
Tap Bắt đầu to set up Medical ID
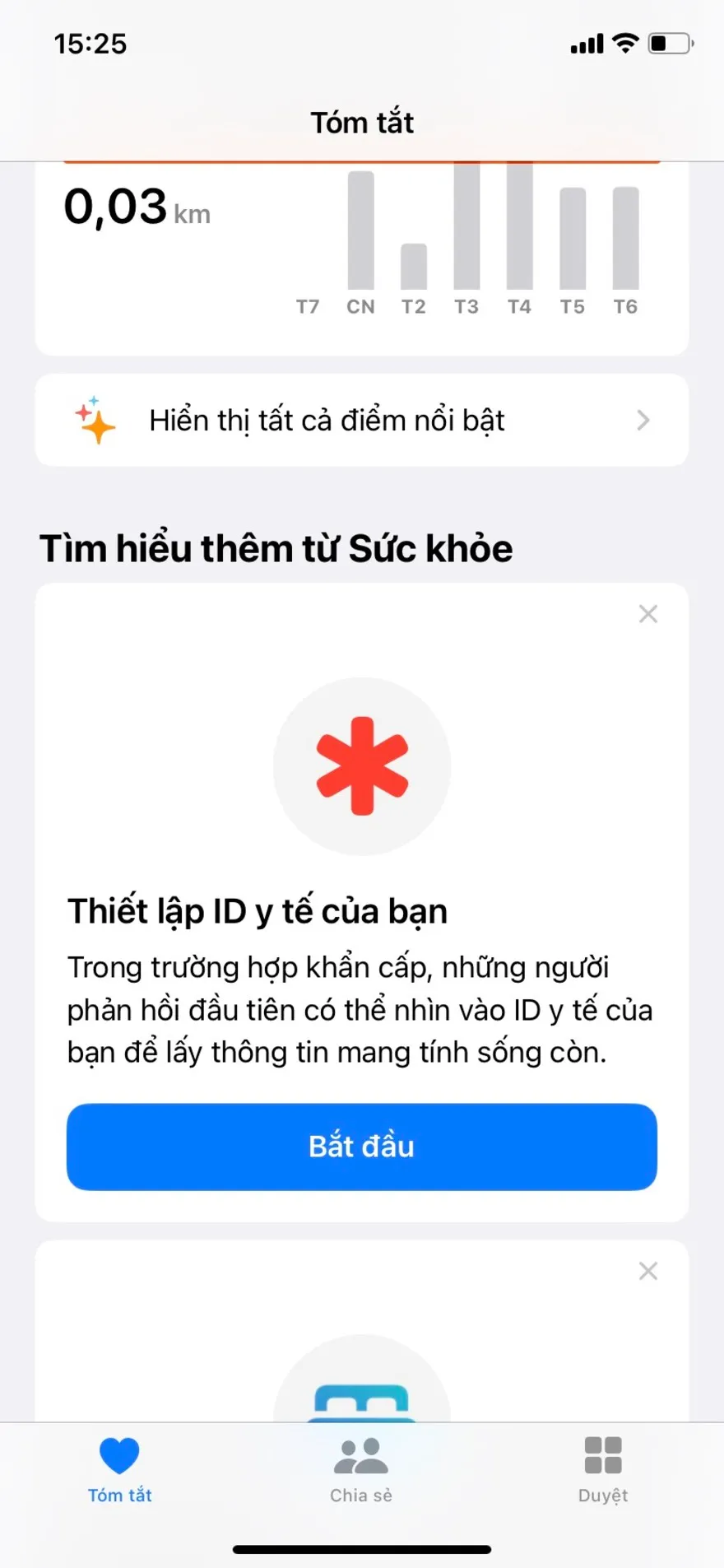coord(361,1146)
